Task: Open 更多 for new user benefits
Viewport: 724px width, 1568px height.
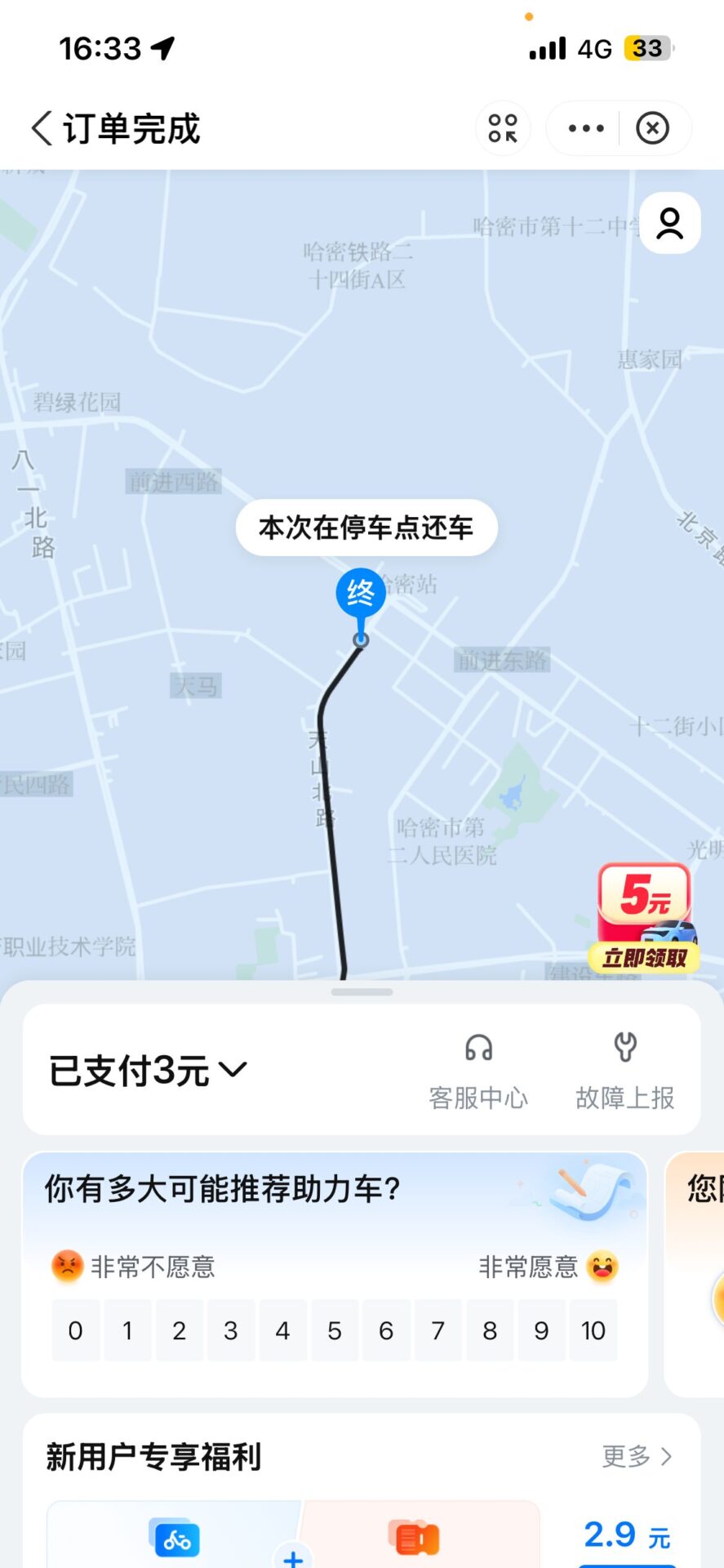Action: pos(637,1455)
